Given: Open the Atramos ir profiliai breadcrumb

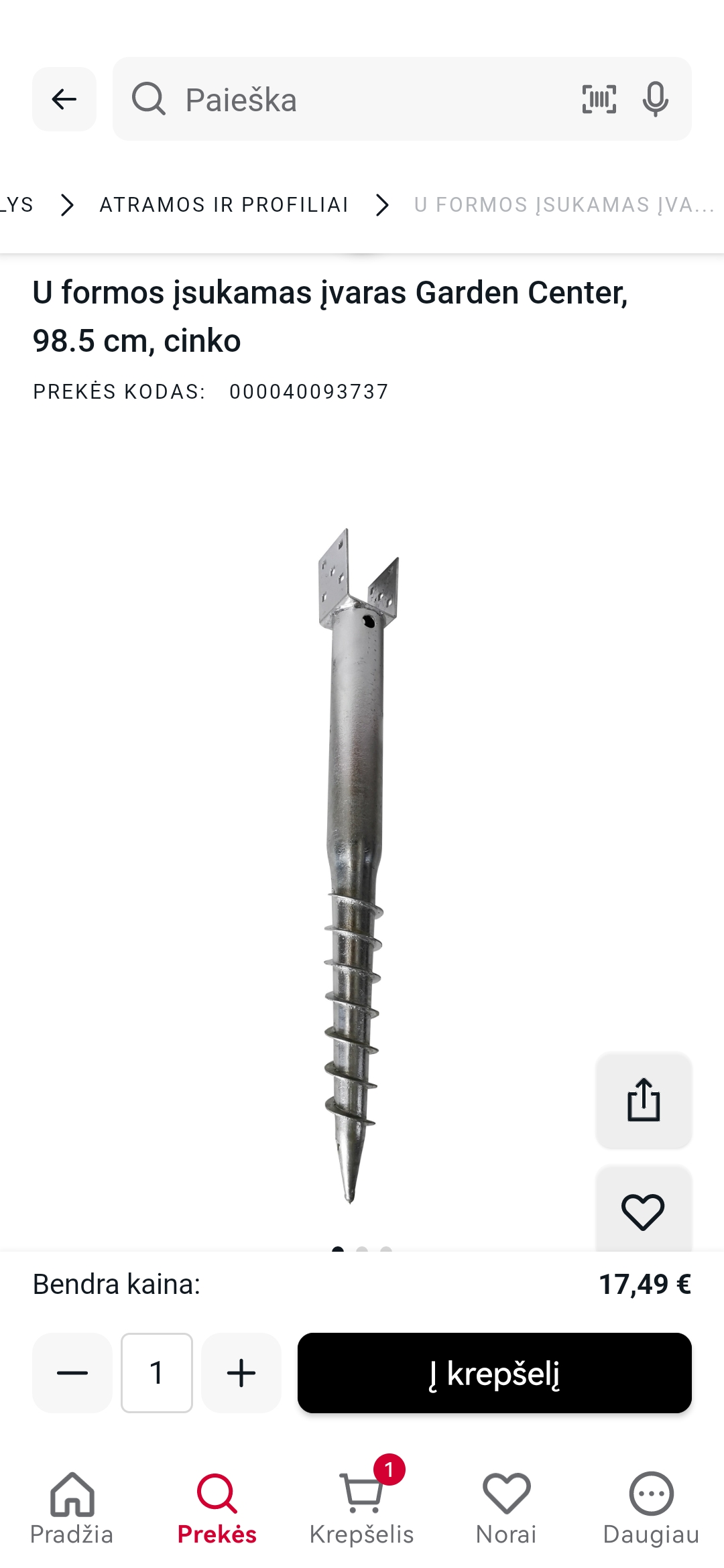Looking at the screenshot, I should [224, 204].
